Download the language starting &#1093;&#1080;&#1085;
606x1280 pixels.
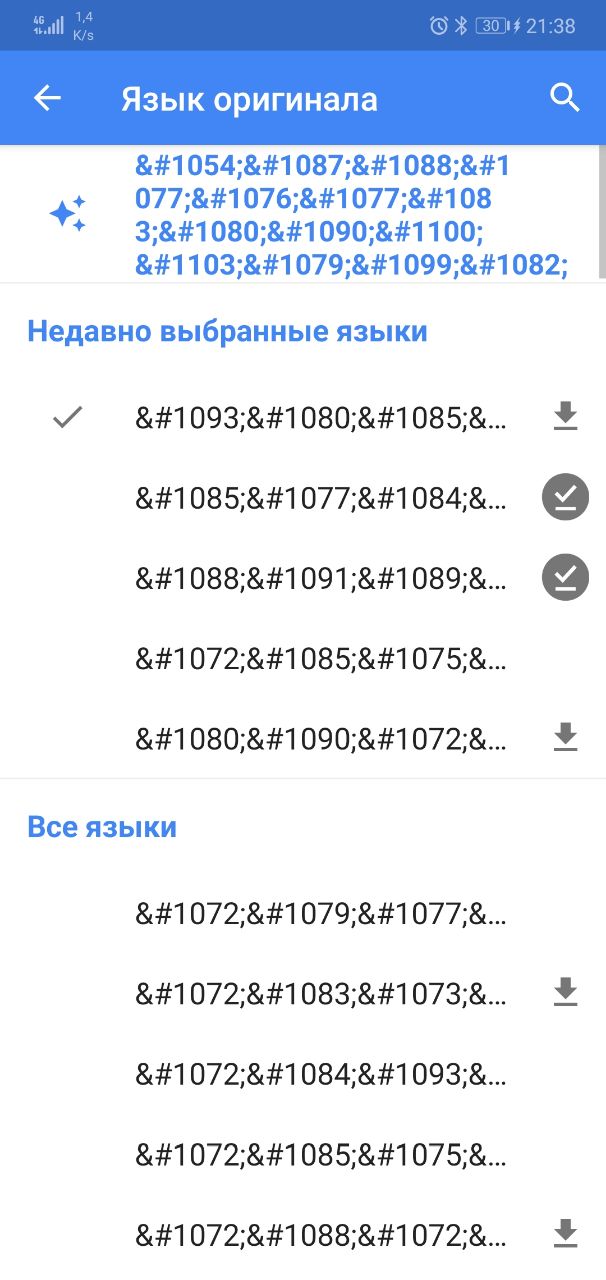[x=565, y=417]
